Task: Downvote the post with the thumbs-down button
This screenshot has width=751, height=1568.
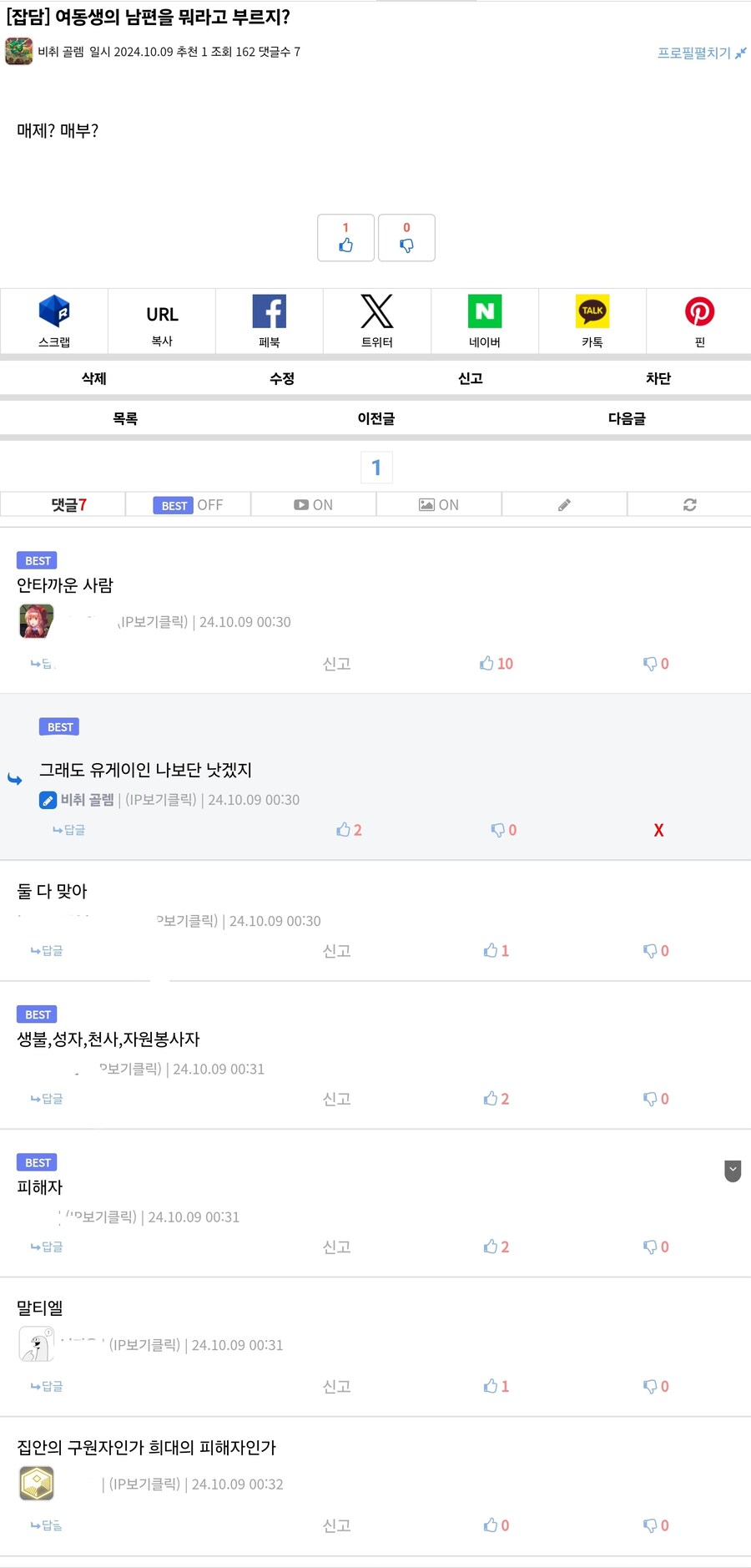Action: 406,238
